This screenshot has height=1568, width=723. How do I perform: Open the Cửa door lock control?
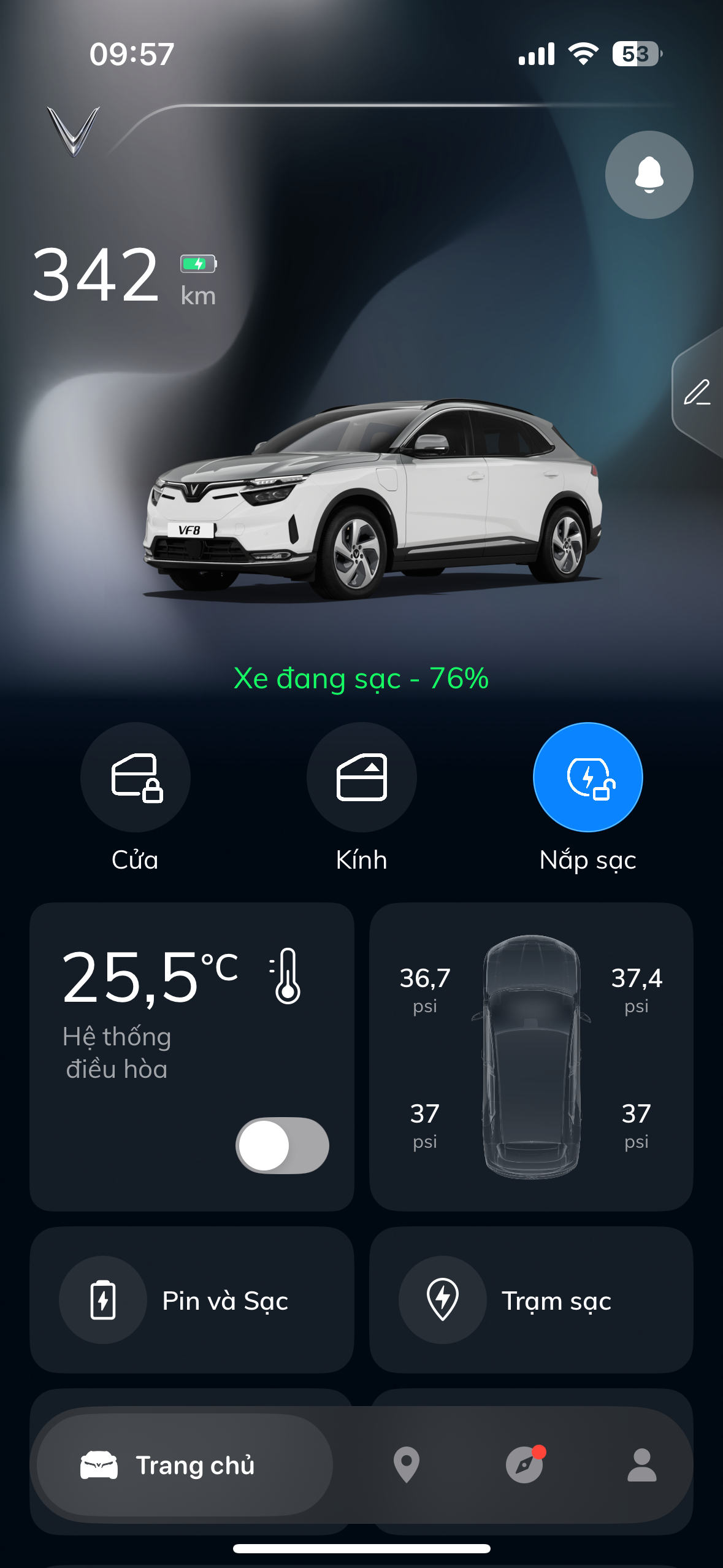pyautogui.click(x=136, y=777)
